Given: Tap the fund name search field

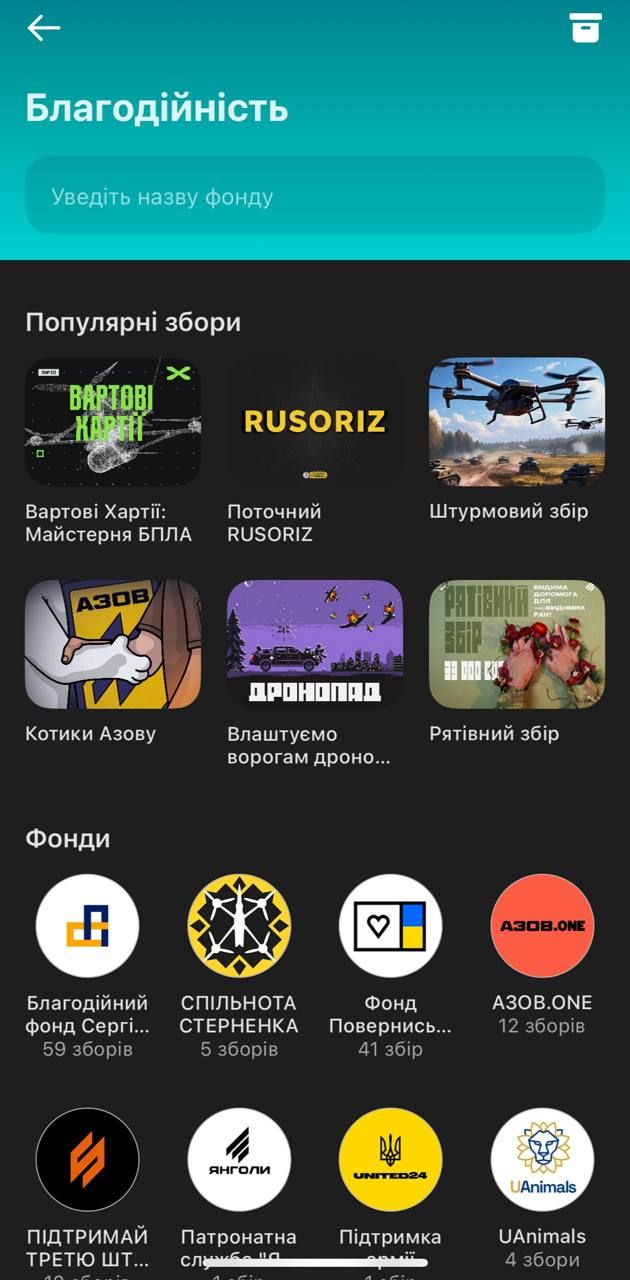Looking at the screenshot, I should pyautogui.click(x=315, y=196).
